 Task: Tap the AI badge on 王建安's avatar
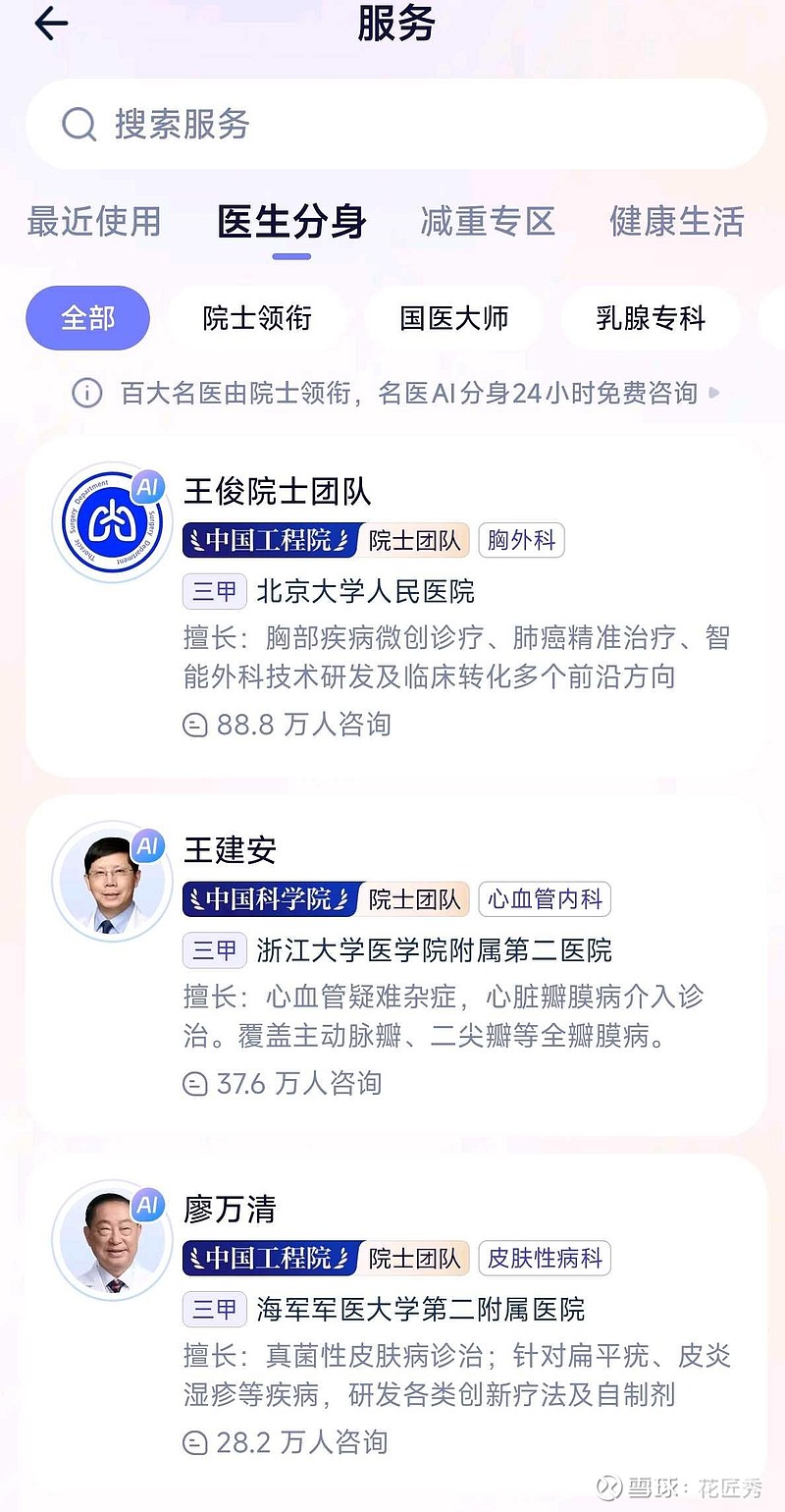[148, 846]
